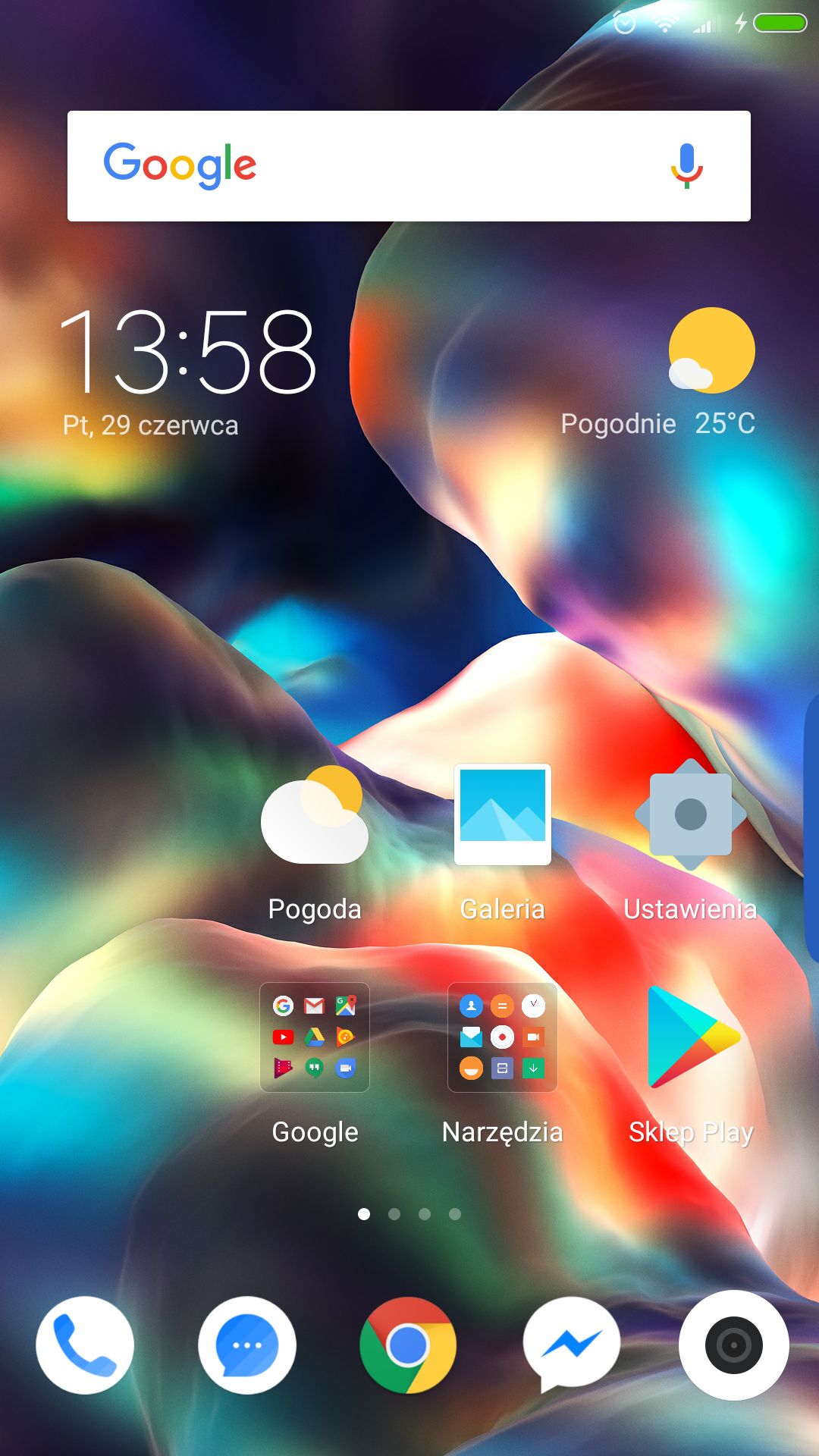Open the clock widget showing 13:58

187,353
